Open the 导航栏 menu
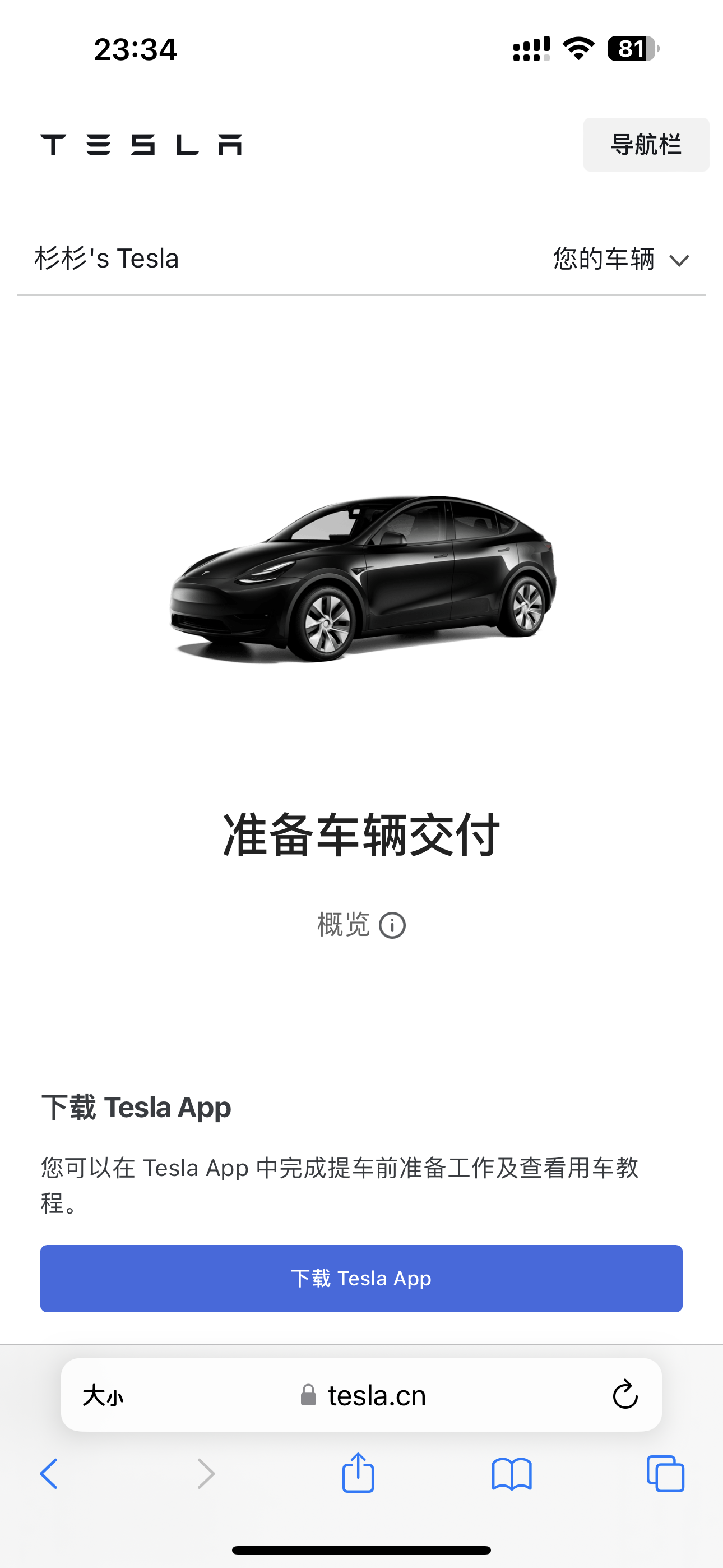Screen dimensions: 723x1568 coord(646,144)
